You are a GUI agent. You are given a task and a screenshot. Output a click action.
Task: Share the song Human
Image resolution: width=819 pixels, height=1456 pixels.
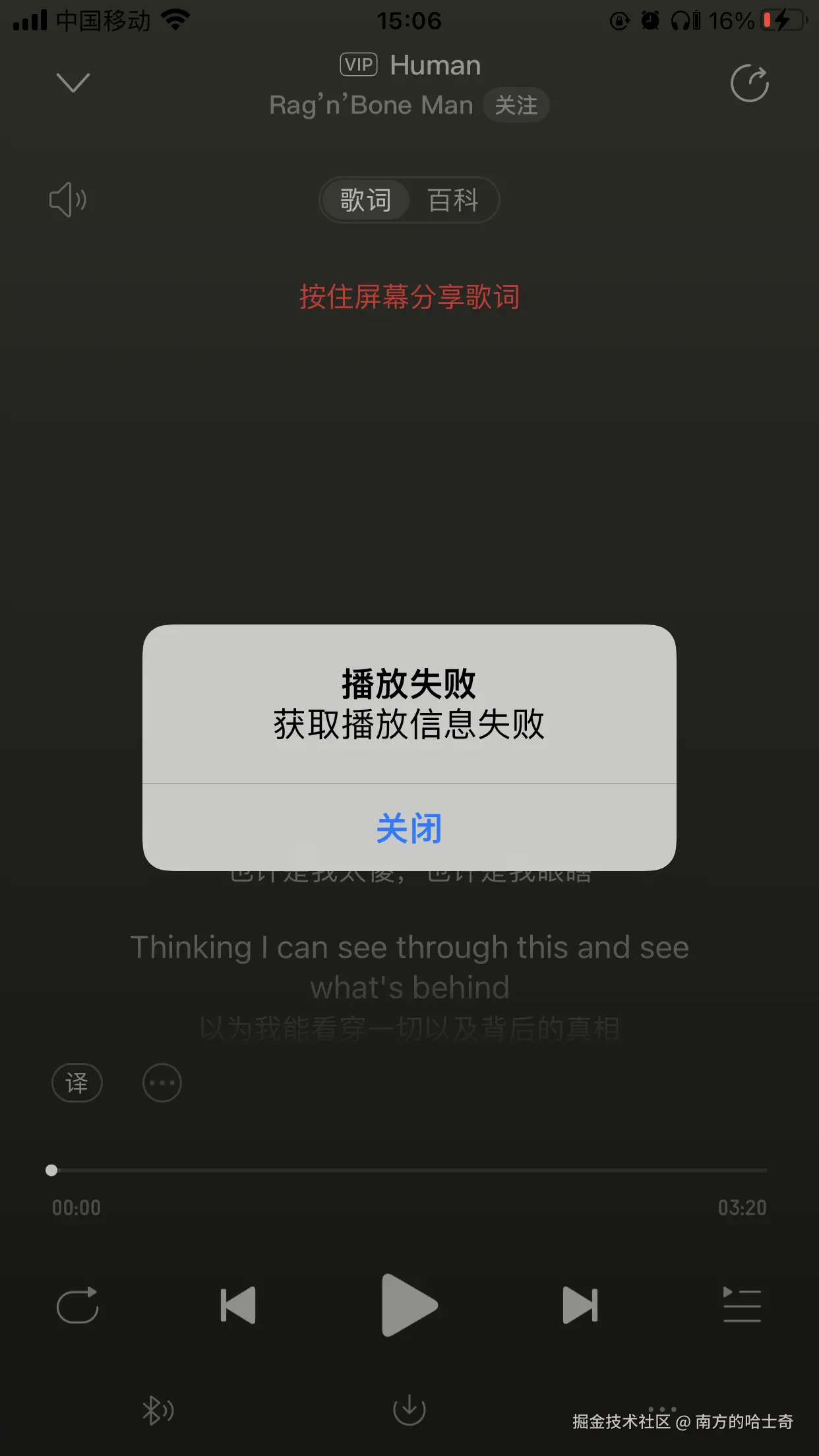749,83
